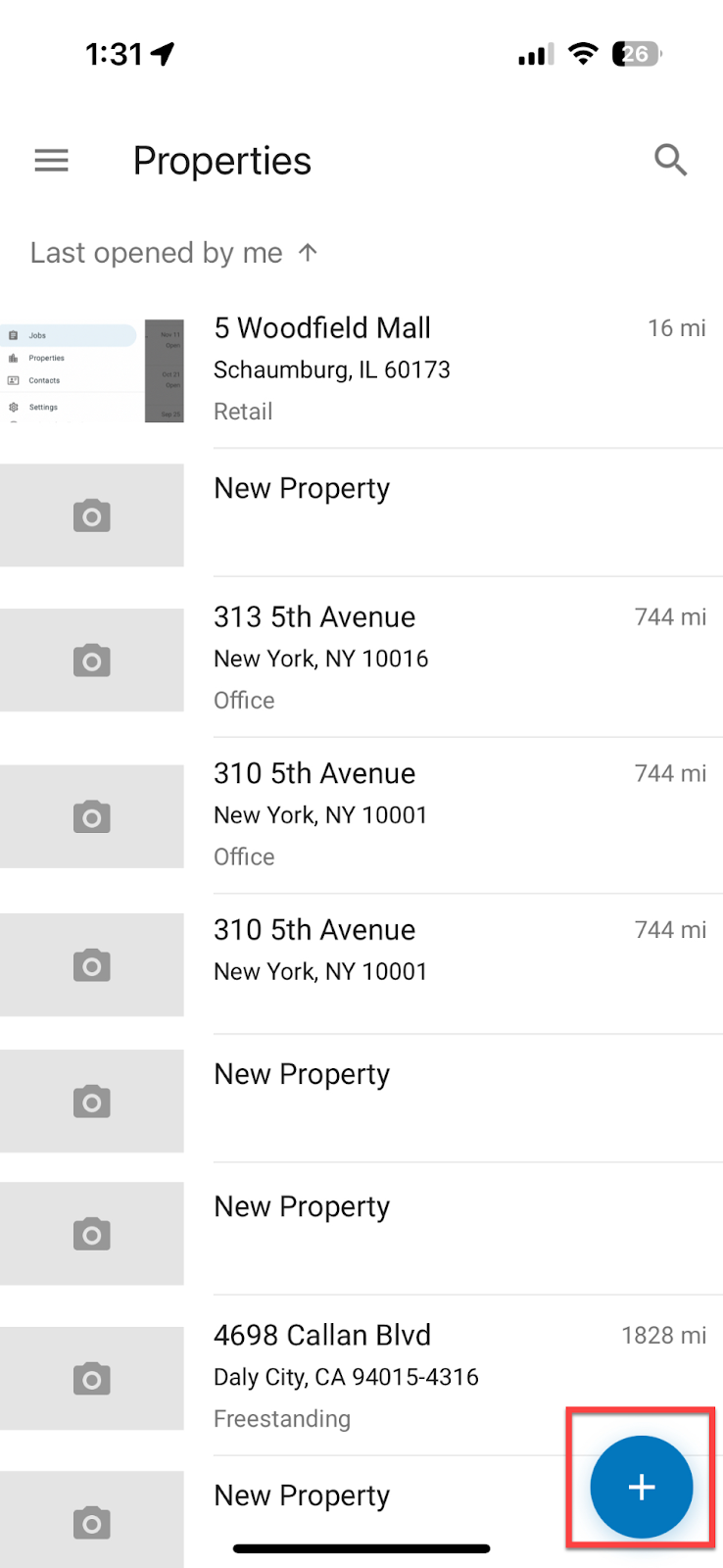Add a new property with plus button
The width and height of the screenshot is (723, 1568).
[x=642, y=1487]
